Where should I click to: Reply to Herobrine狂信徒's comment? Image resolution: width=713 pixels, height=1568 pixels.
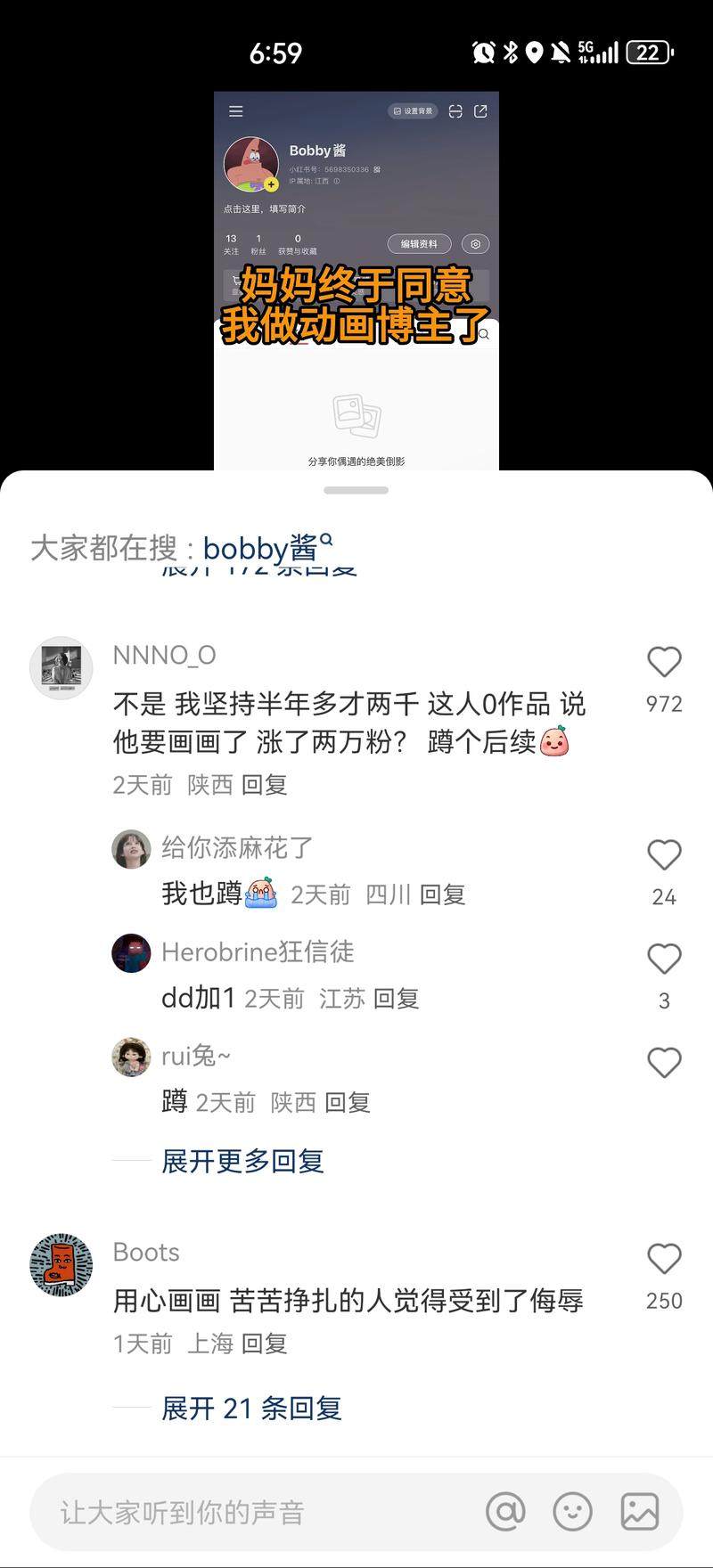coord(397,999)
